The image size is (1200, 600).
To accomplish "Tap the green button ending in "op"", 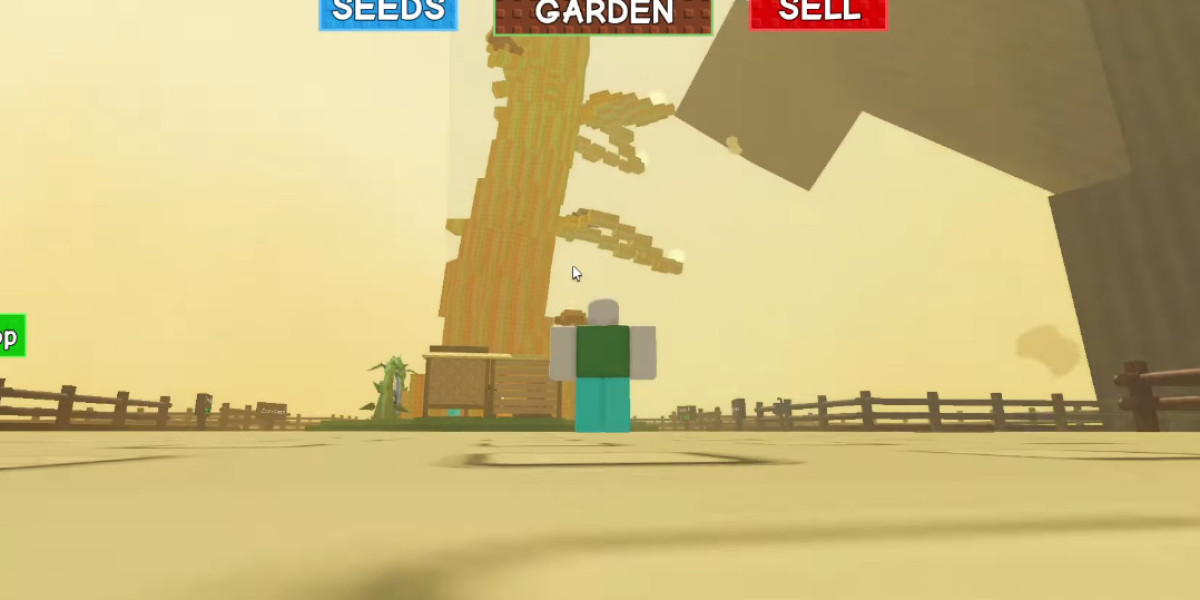I will [x=11, y=336].
